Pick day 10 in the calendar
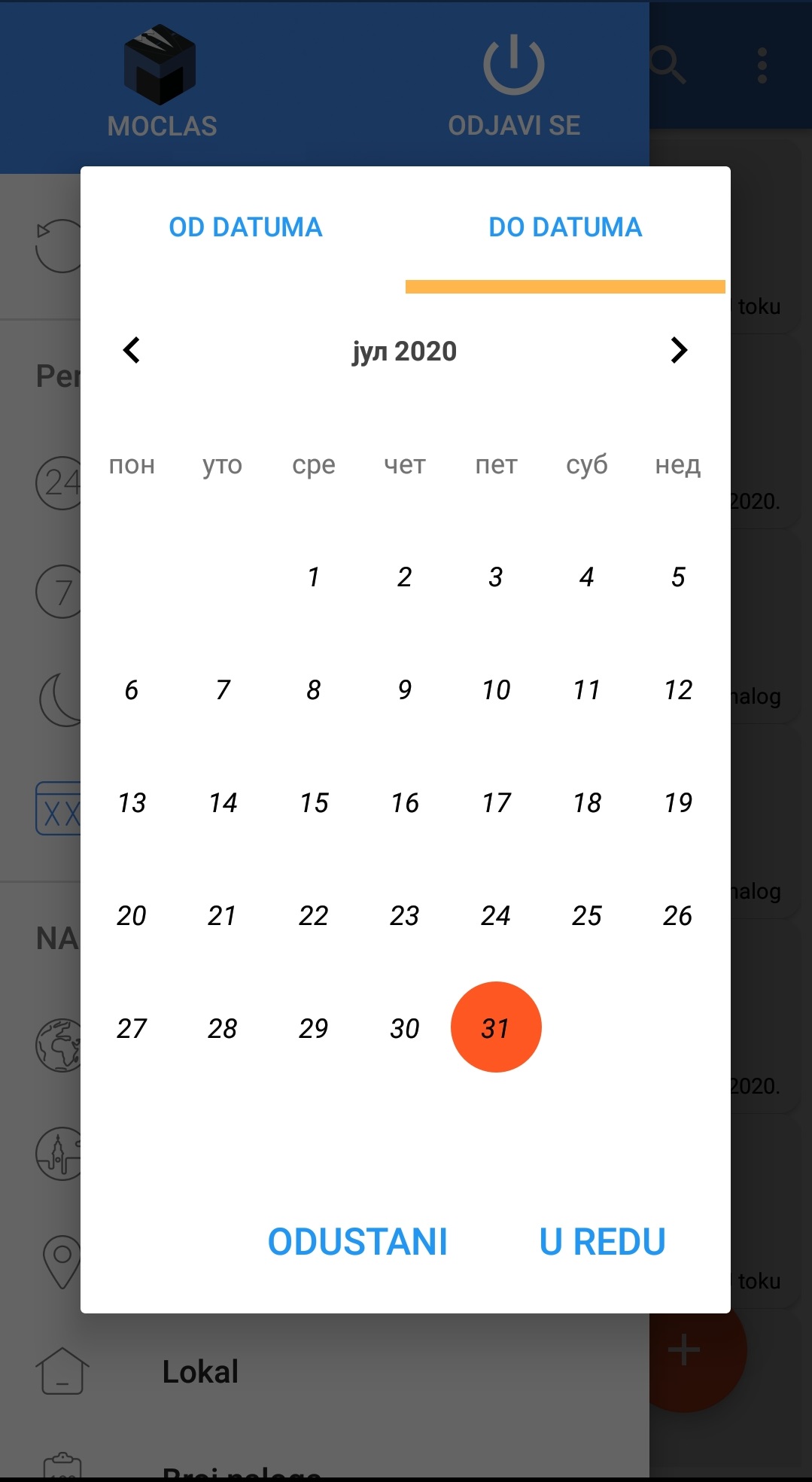Screen dimensions: 812x1482 (x=496, y=690)
